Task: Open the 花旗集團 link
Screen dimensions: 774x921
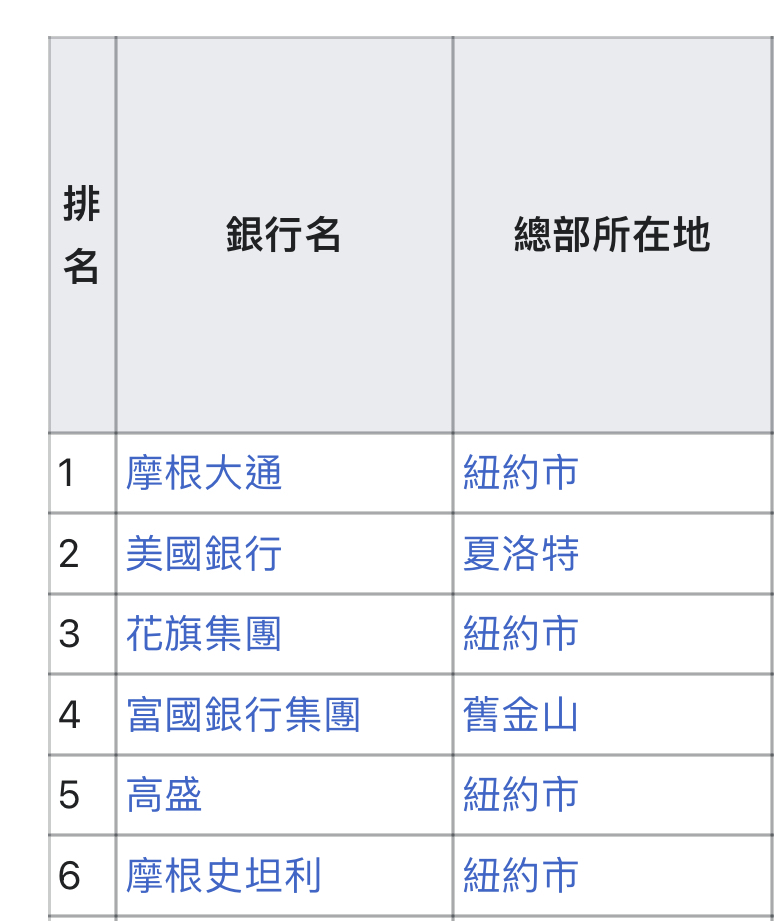Action: point(204,634)
